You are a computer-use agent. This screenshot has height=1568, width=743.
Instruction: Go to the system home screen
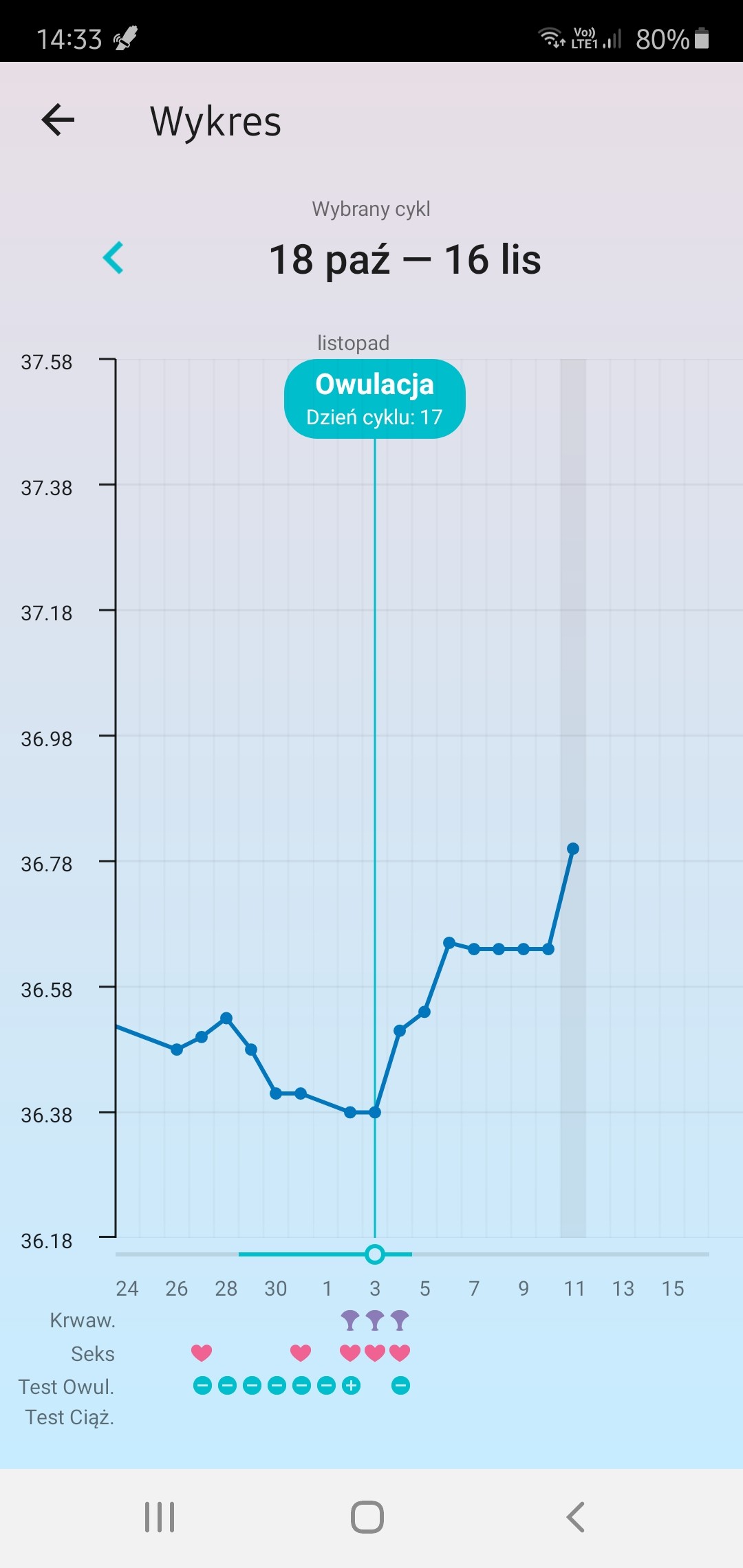pyautogui.click(x=367, y=1516)
